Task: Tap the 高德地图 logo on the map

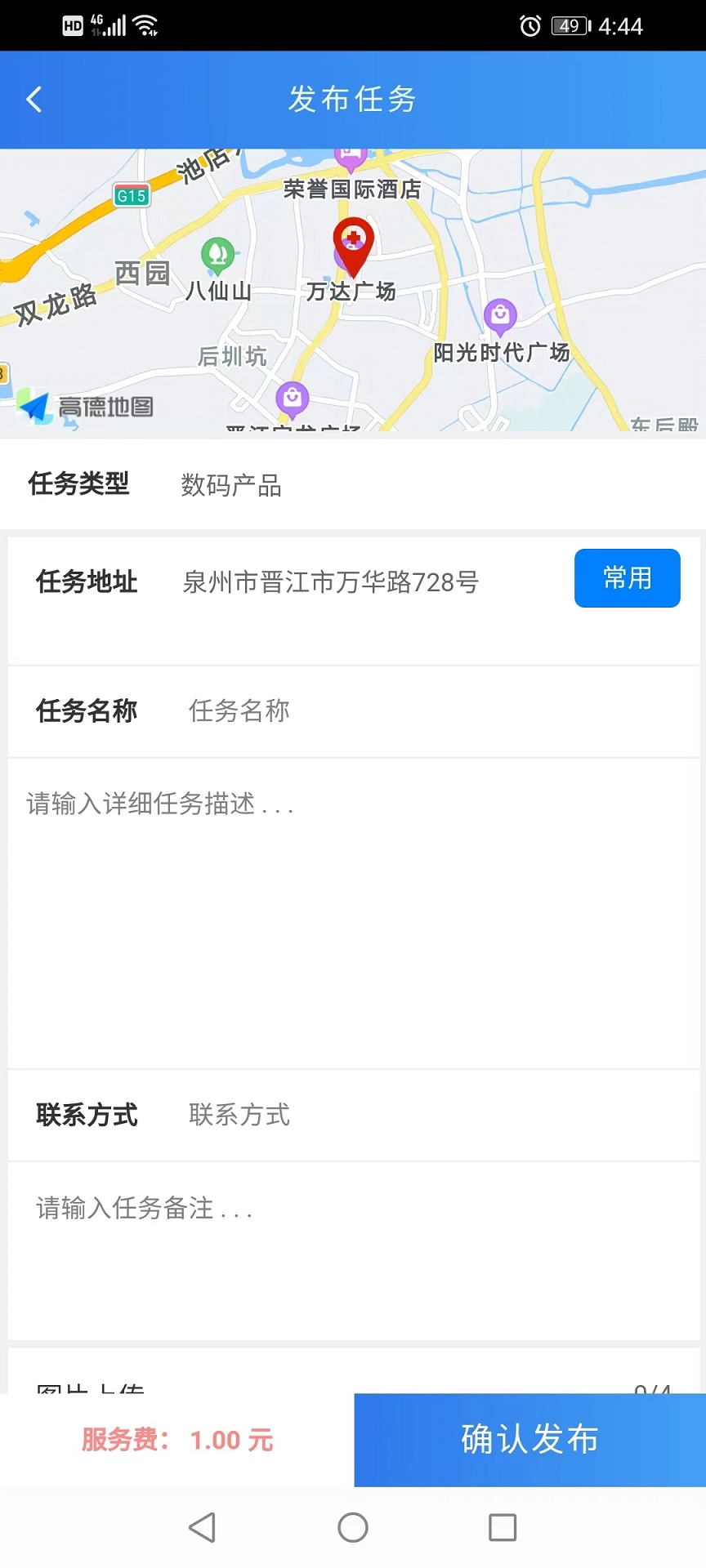Action: (84, 405)
